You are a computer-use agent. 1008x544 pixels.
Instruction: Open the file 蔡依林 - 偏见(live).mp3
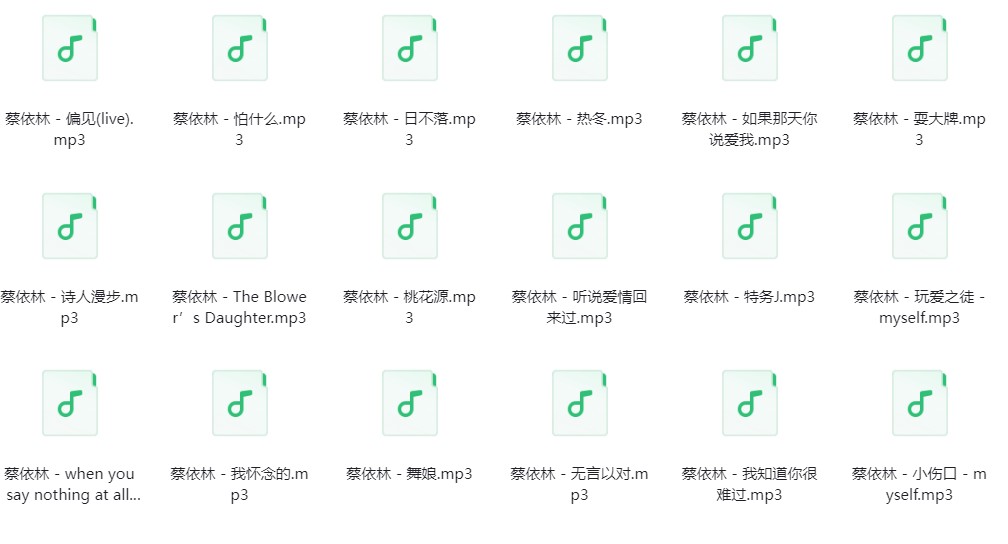click(69, 49)
